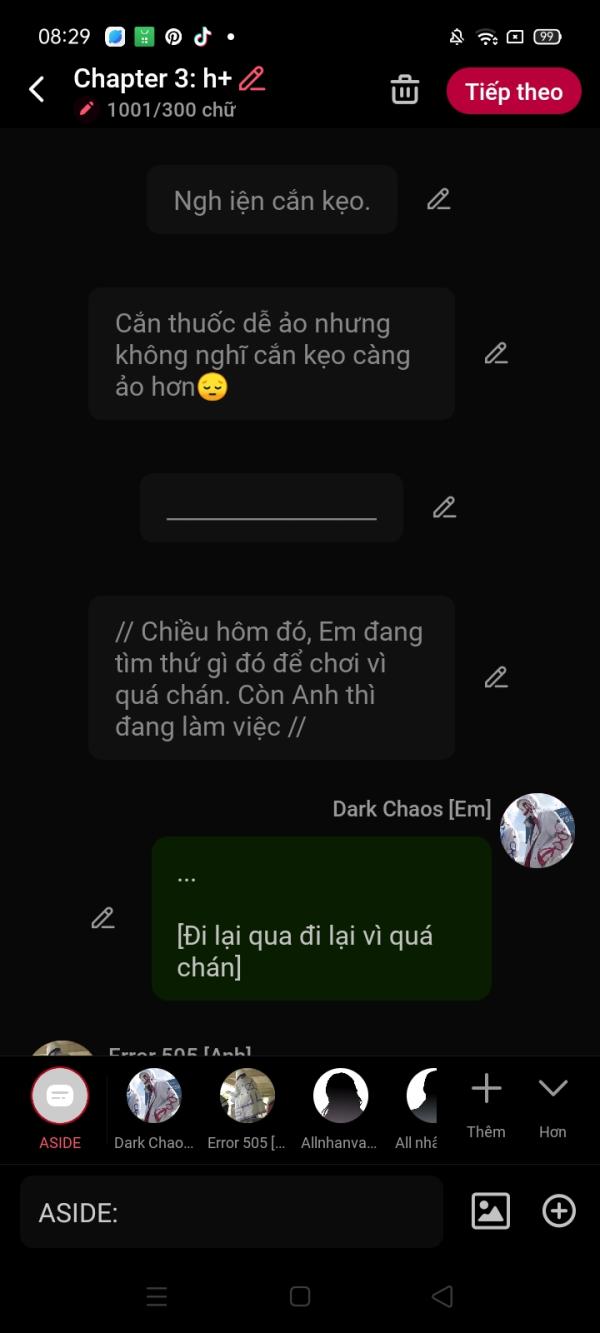Edit the "Cắn thuốc dễ ảo" message
Screen dimensions: 600x1333
[x=496, y=353]
